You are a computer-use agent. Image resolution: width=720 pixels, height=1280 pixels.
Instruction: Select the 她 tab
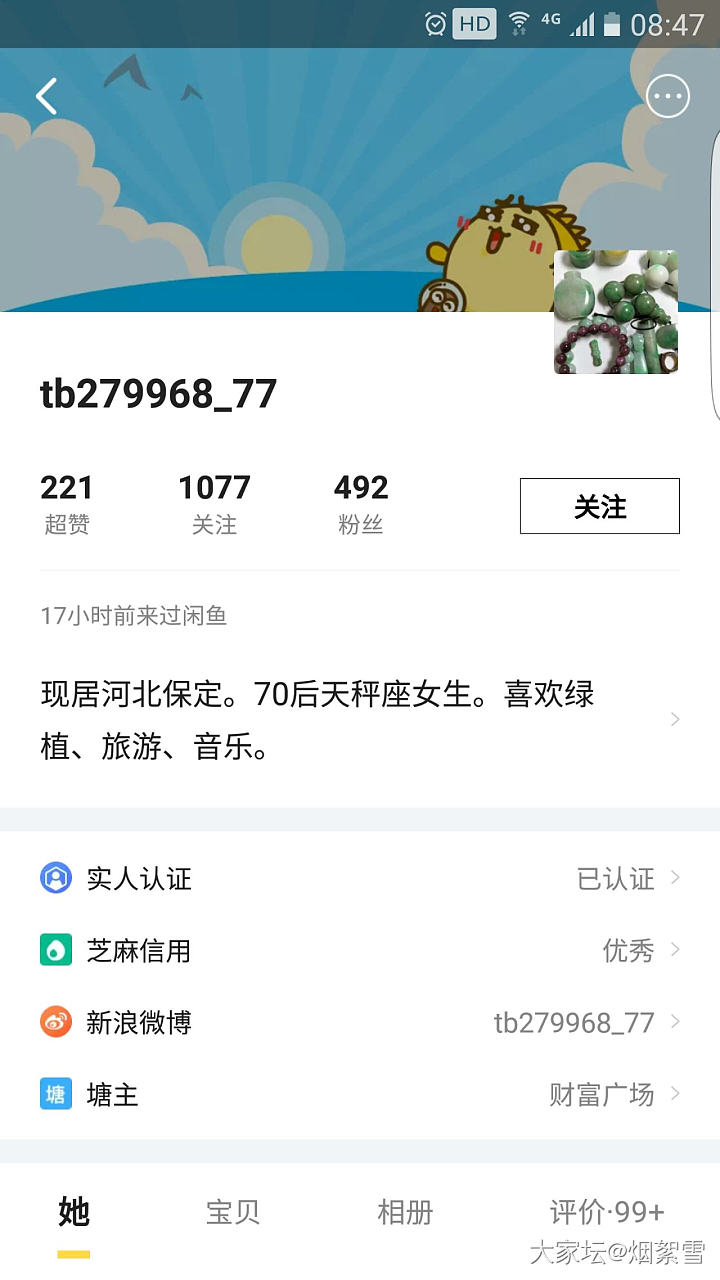[x=74, y=1213]
